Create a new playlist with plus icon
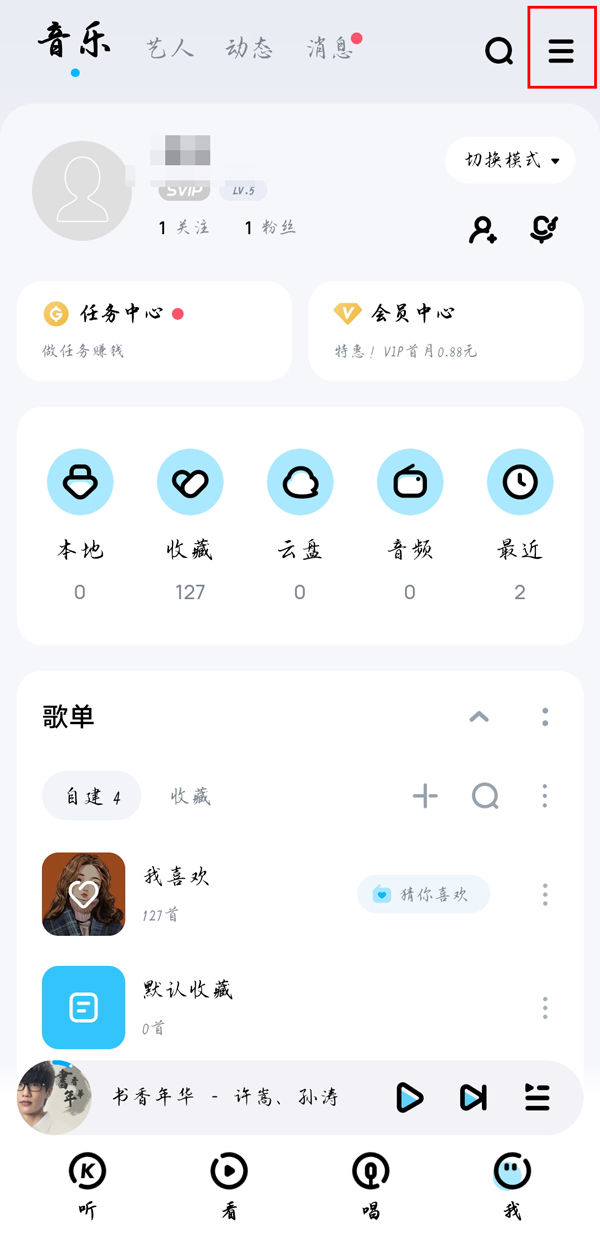600x1240 pixels. [426, 796]
